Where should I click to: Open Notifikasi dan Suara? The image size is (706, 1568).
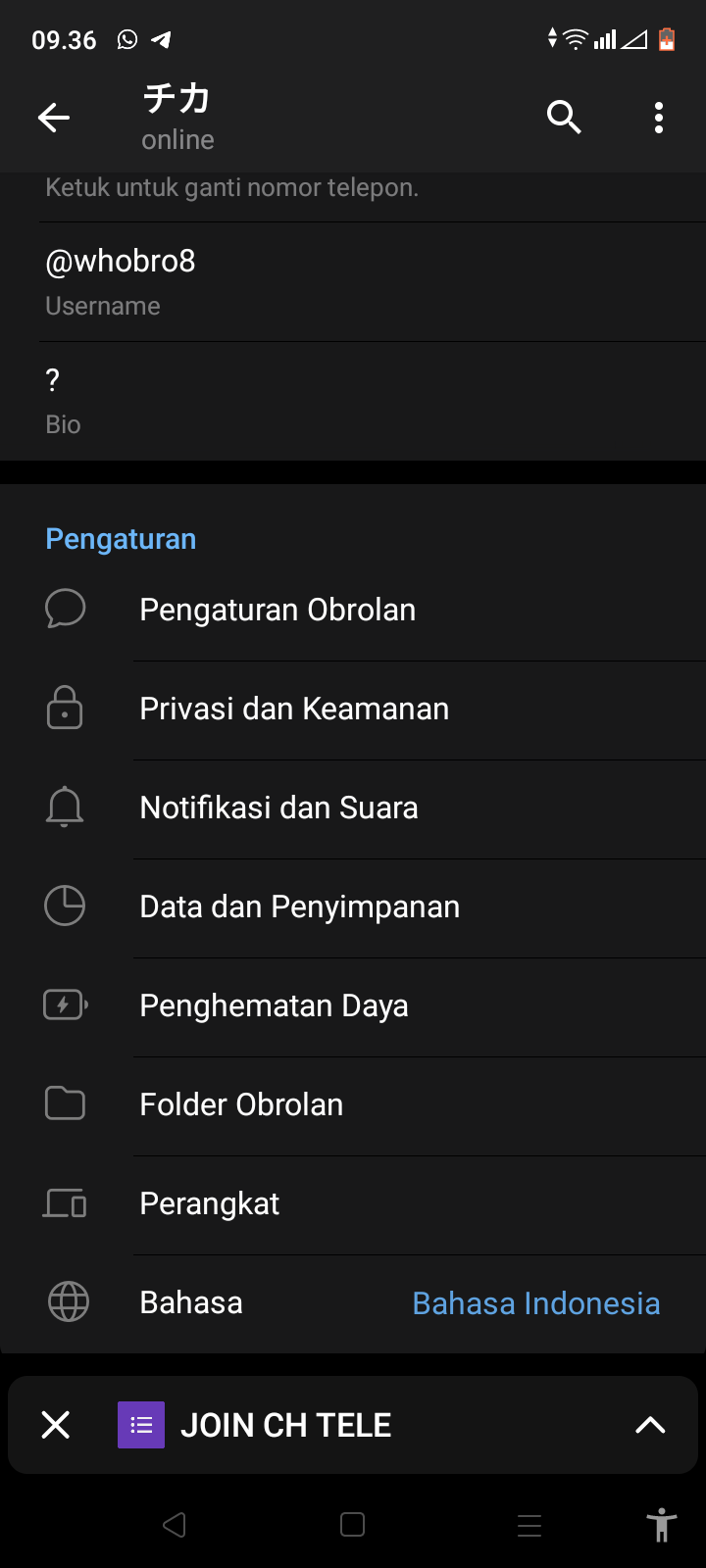tap(353, 808)
